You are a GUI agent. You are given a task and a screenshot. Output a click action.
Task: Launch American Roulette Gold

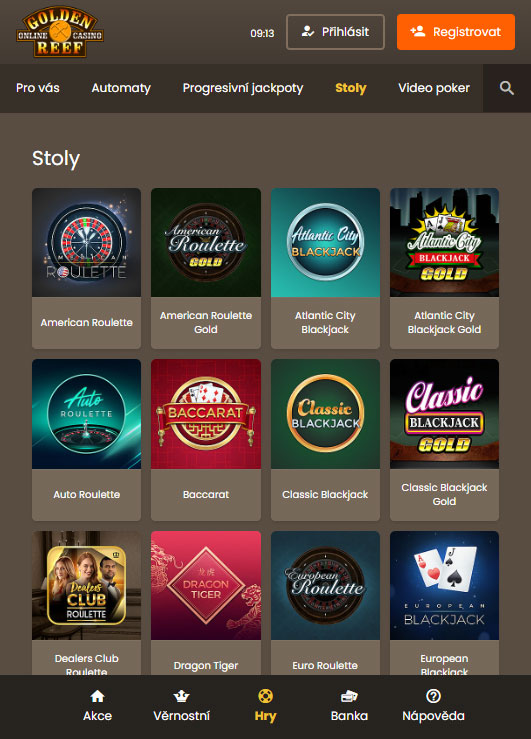tap(206, 268)
